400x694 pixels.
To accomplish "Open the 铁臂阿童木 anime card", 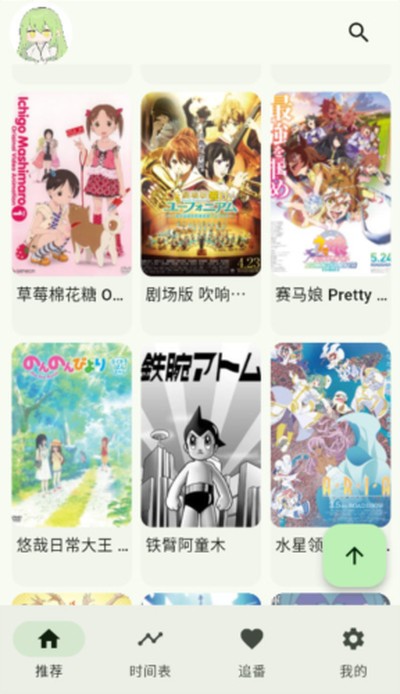I will [201, 464].
